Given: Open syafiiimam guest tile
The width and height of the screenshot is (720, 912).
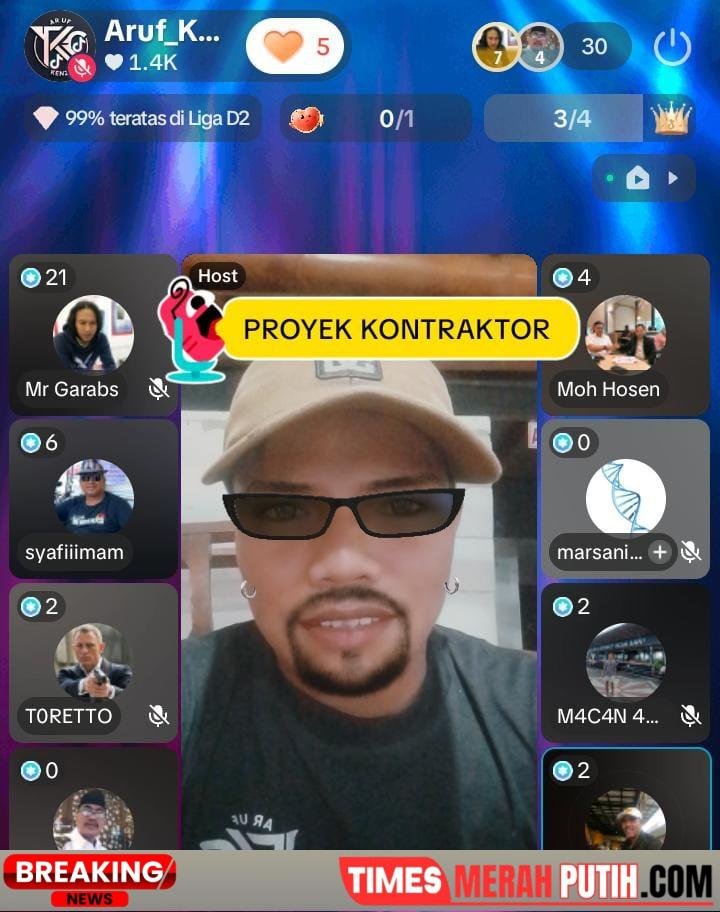Looking at the screenshot, I should click(94, 498).
